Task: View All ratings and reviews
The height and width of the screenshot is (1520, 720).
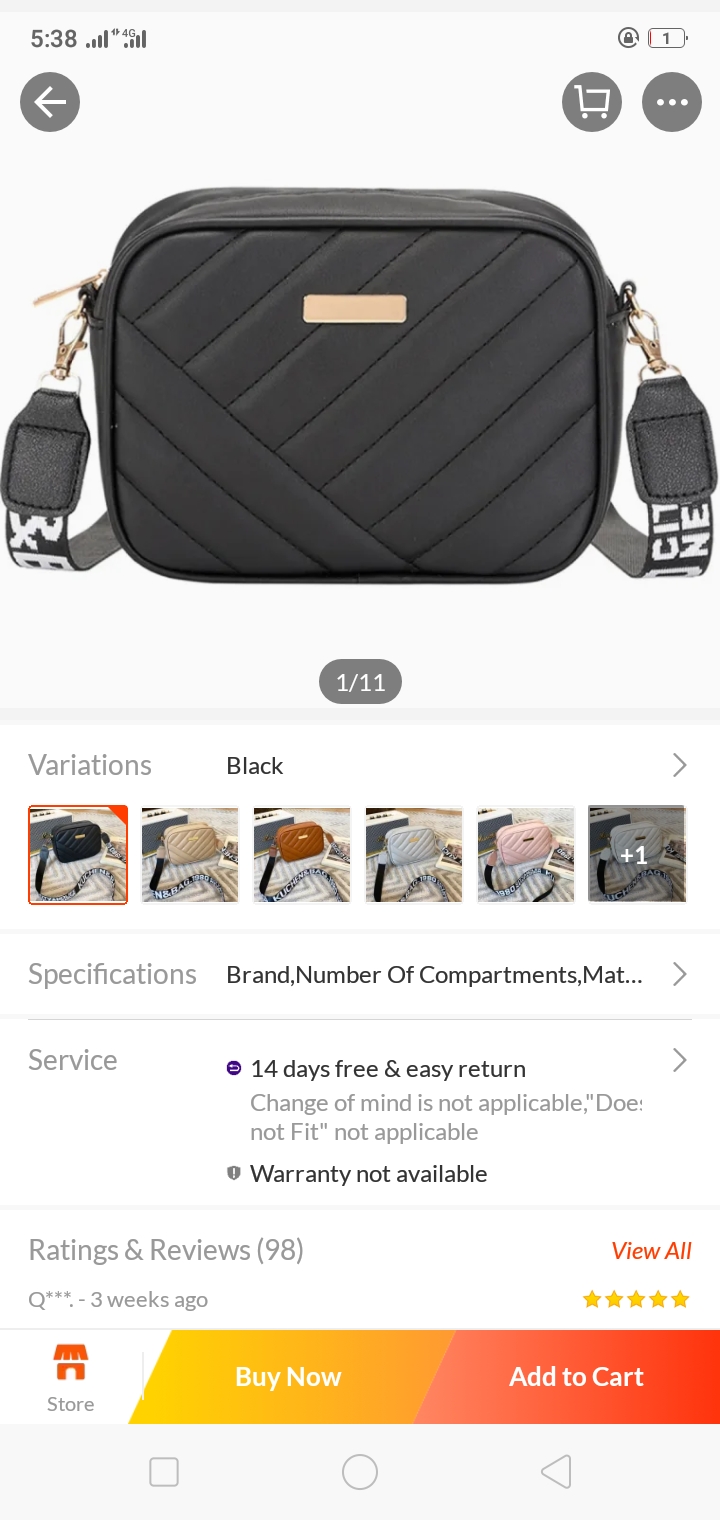Action: click(x=651, y=1251)
